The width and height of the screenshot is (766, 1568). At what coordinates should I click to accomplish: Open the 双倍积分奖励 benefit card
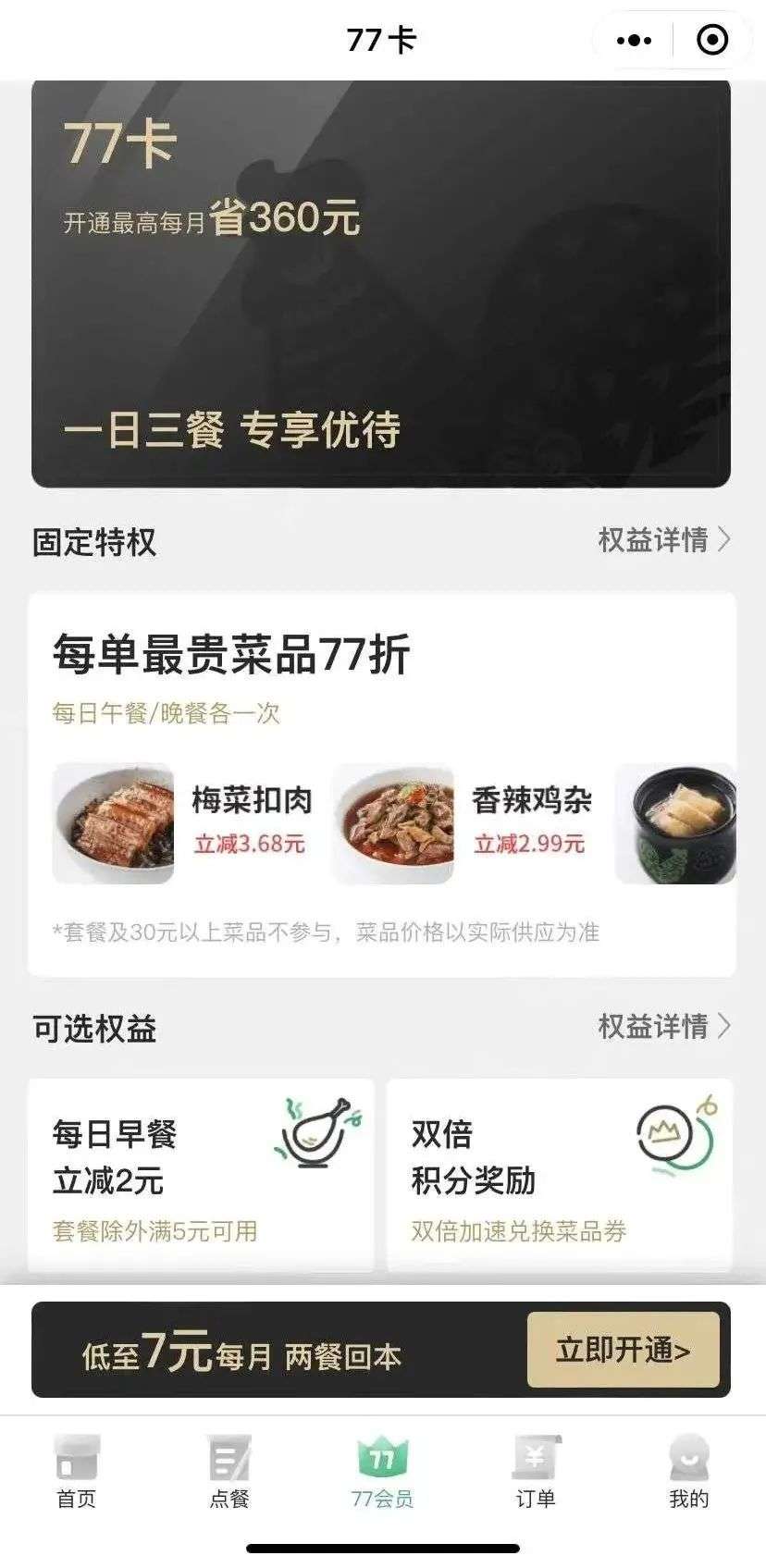click(559, 1177)
